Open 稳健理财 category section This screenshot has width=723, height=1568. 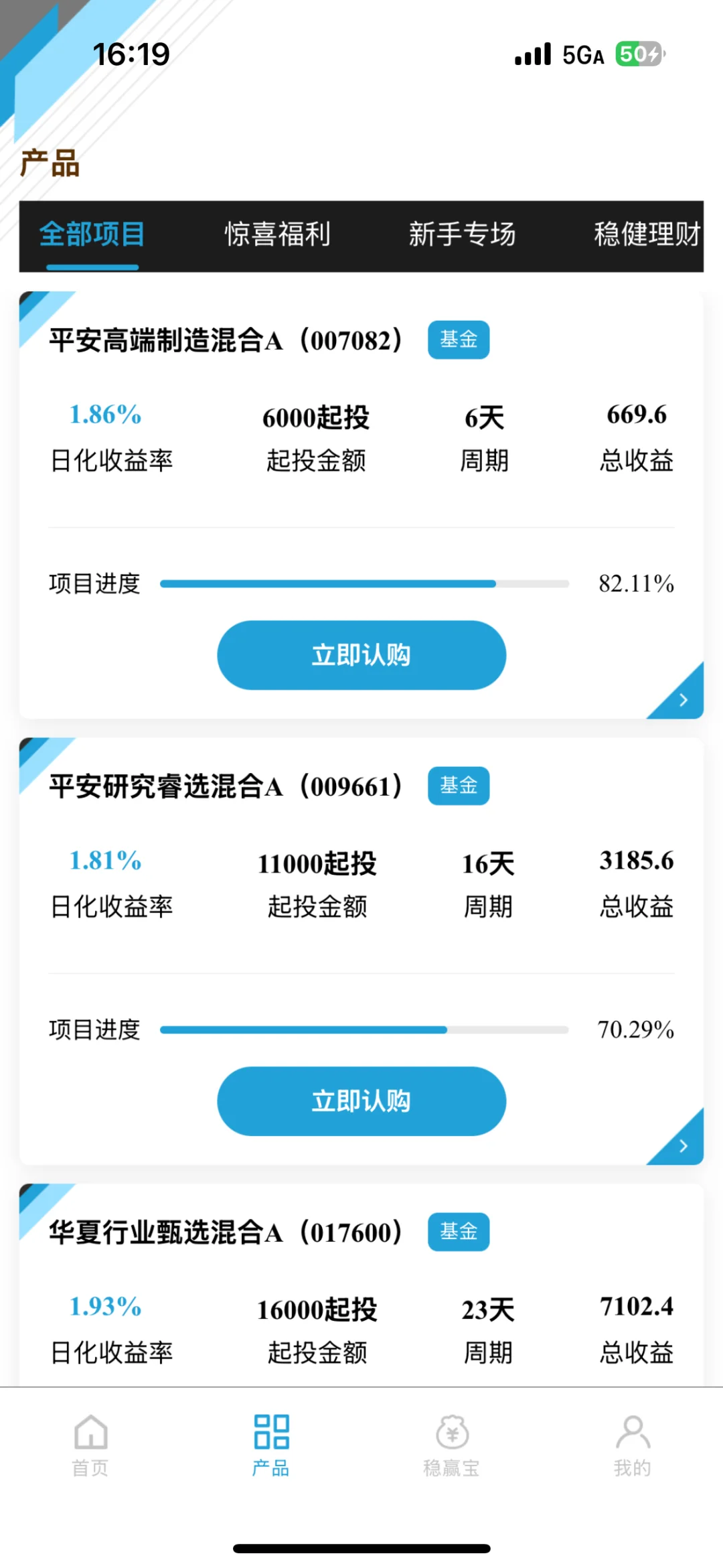coord(645,234)
